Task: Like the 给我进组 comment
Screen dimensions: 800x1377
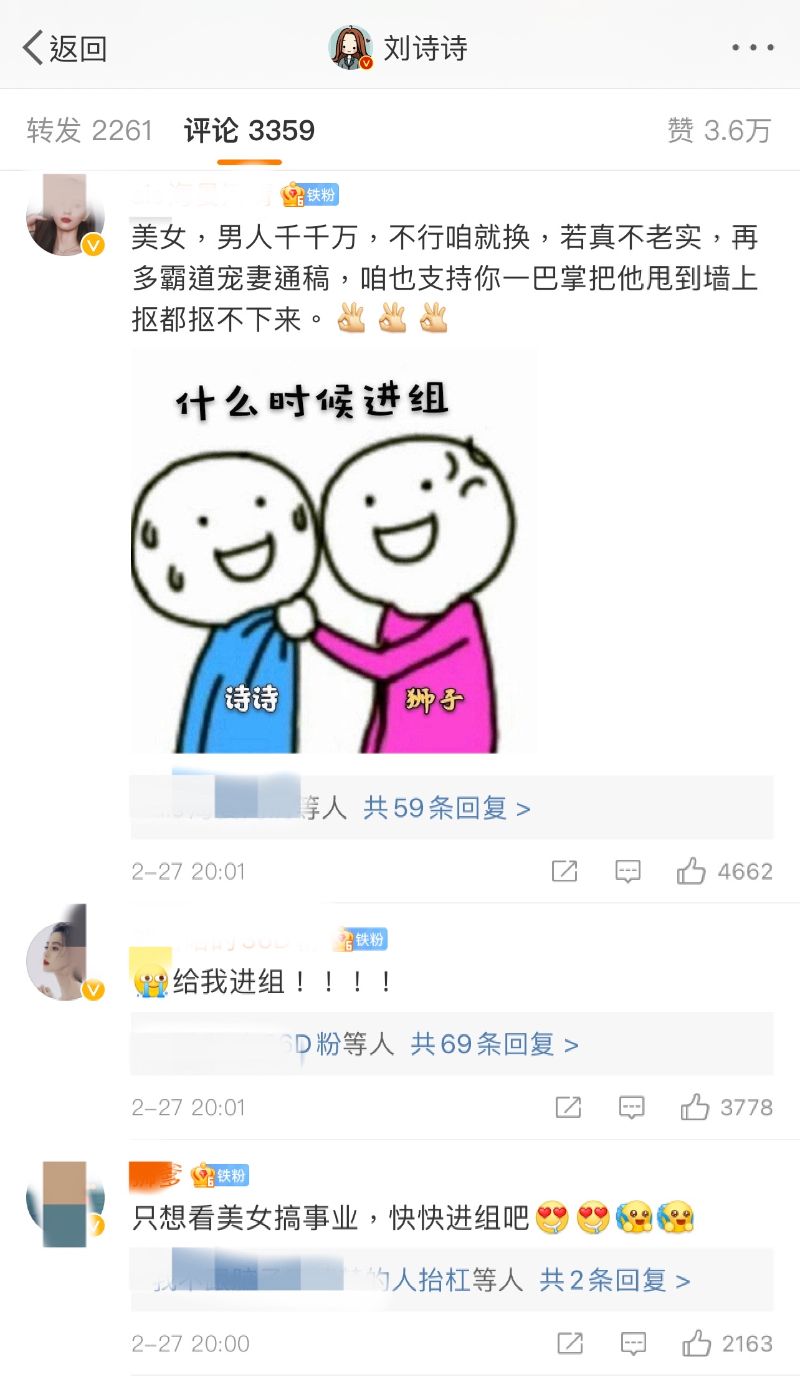Action: click(x=695, y=1107)
